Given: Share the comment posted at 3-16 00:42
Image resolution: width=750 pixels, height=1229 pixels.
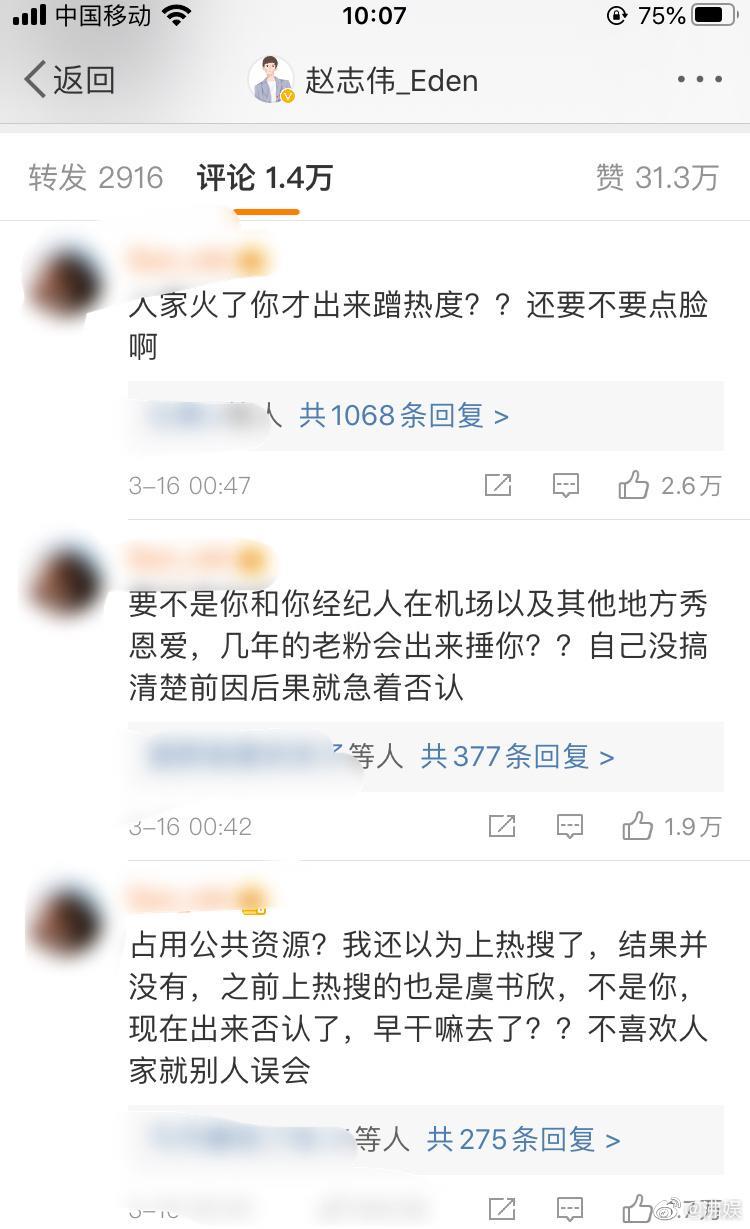Looking at the screenshot, I should 501,826.
